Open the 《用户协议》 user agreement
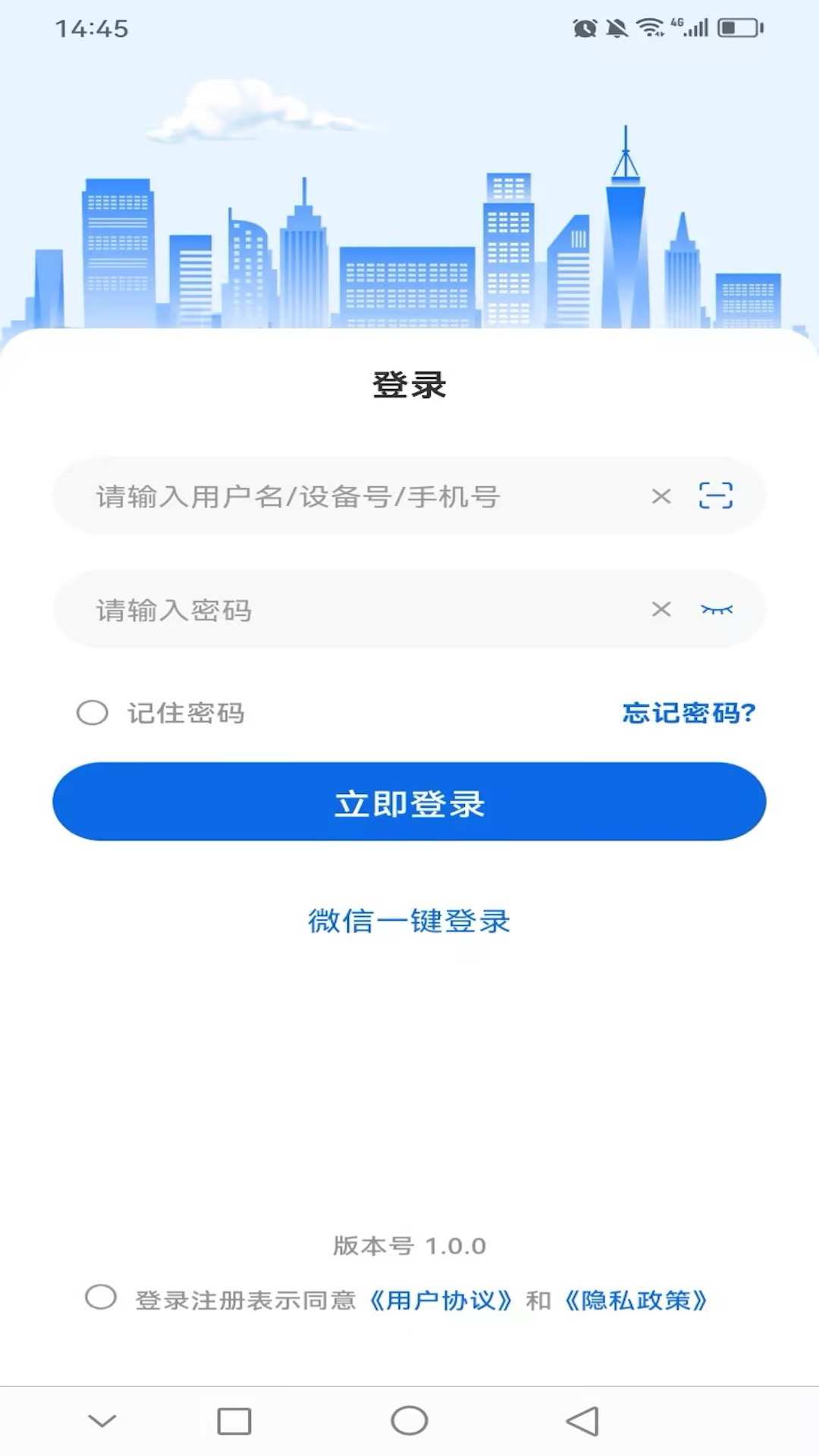Viewport: 819px width, 1456px height. [x=442, y=1300]
